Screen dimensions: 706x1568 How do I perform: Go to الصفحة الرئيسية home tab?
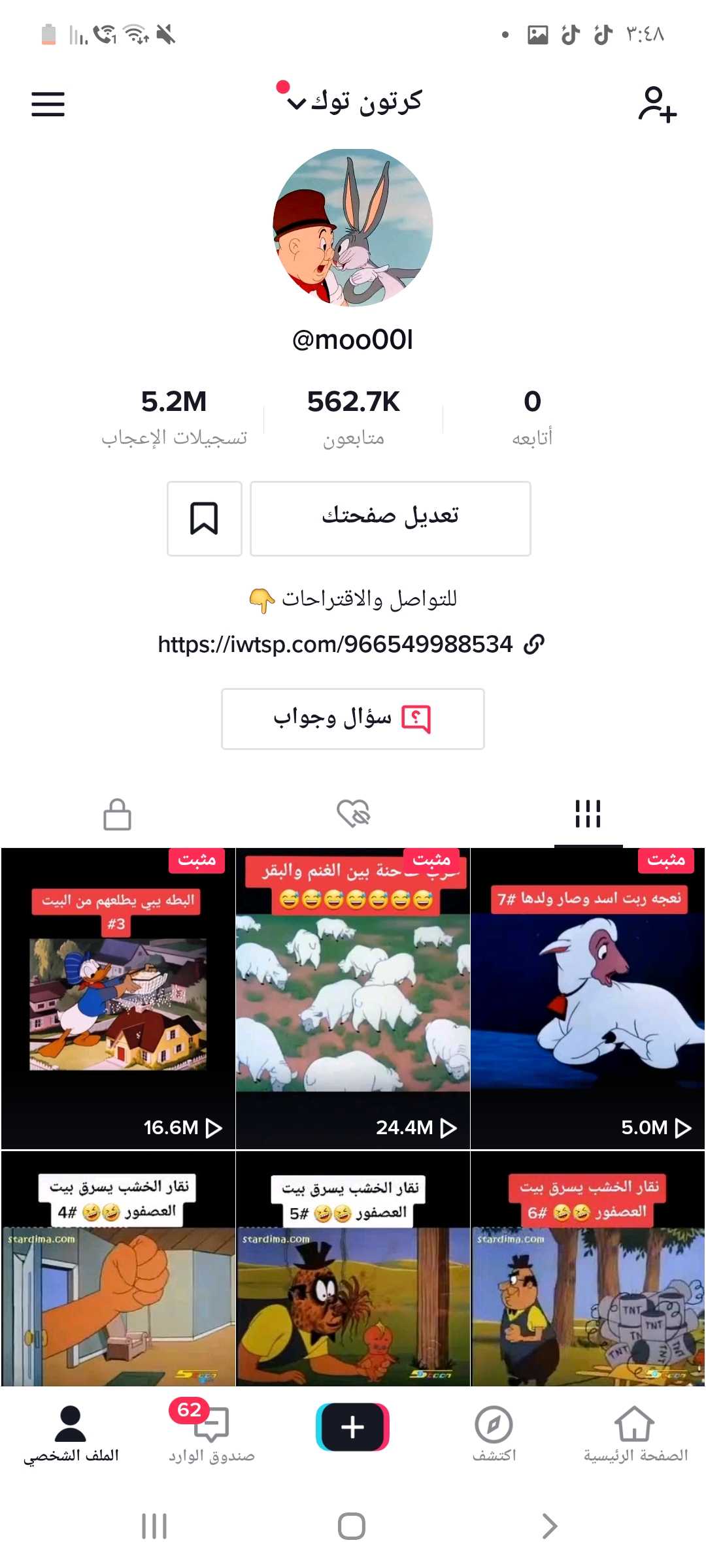(x=635, y=1433)
